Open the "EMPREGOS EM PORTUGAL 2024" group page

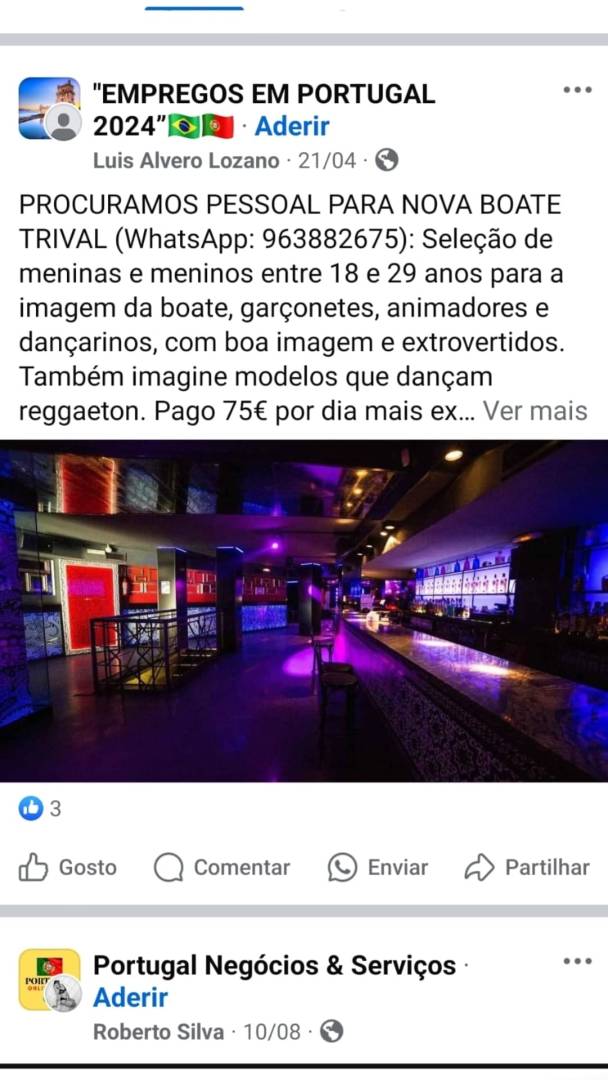click(264, 110)
